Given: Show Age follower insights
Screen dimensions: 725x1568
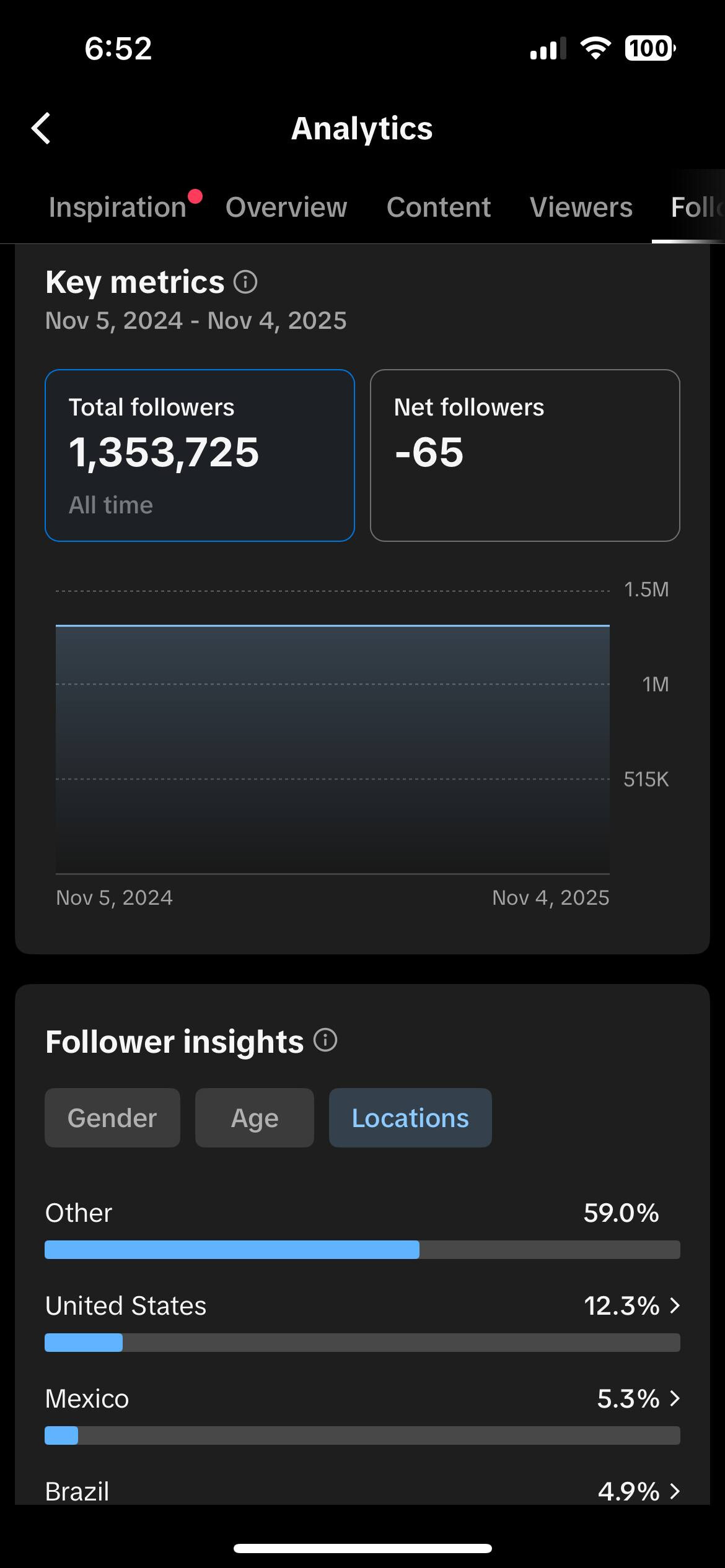Looking at the screenshot, I should click(x=255, y=1118).
